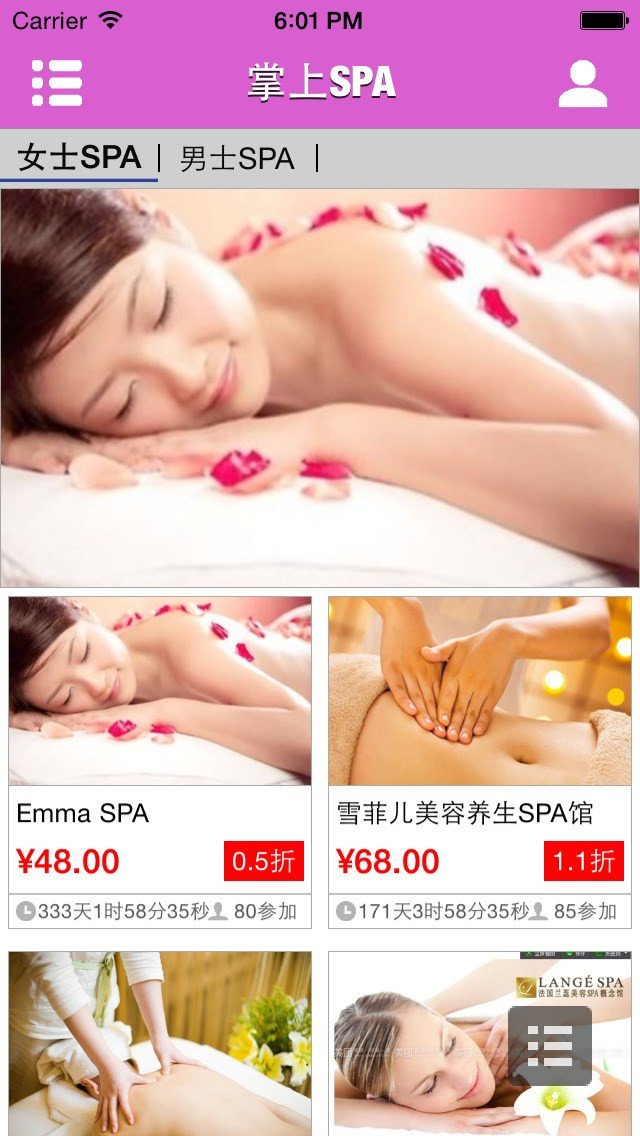Open the 雪菲儿美容养生SPA馆 deal card
Viewport: 640px width, 1136px height.
tap(480, 761)
